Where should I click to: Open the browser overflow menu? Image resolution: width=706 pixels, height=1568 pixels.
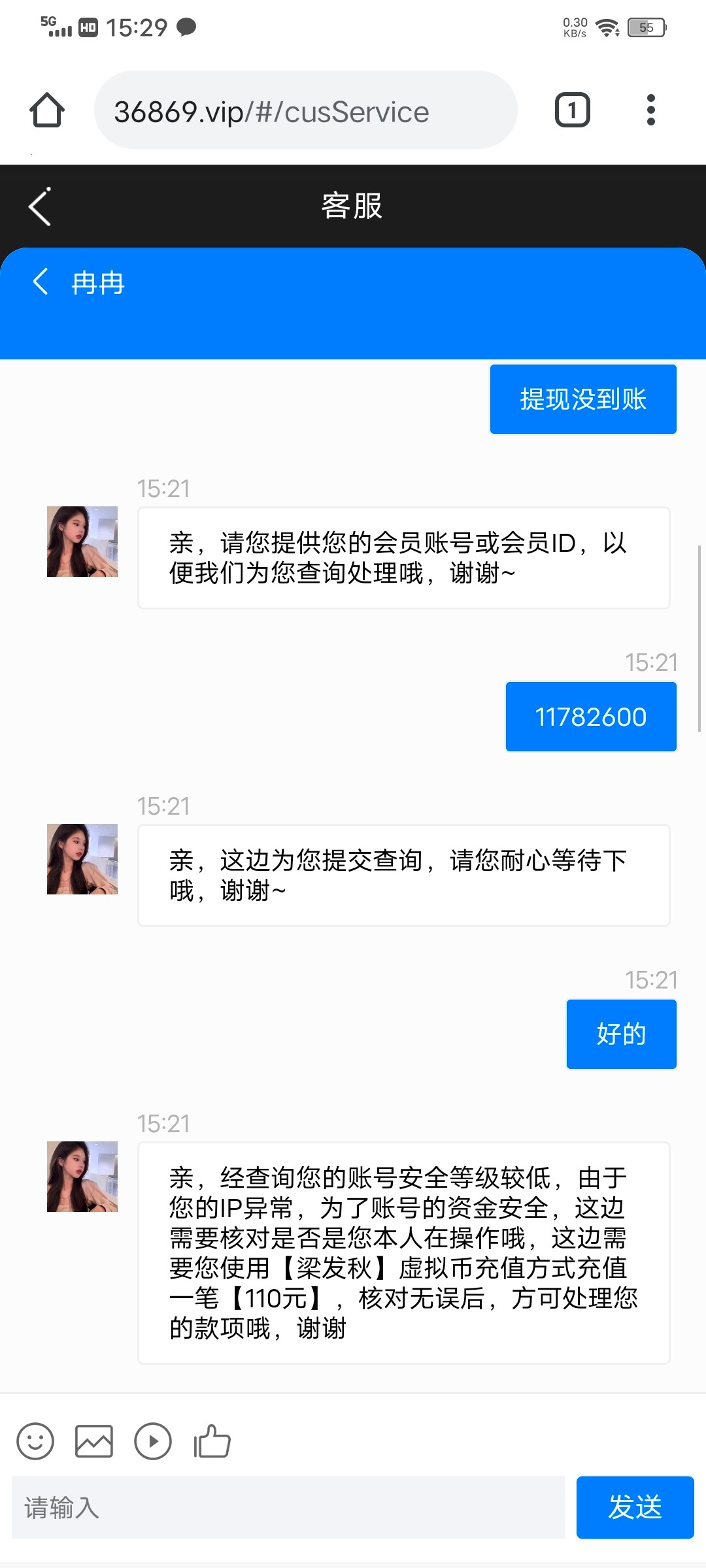(650, 110)
